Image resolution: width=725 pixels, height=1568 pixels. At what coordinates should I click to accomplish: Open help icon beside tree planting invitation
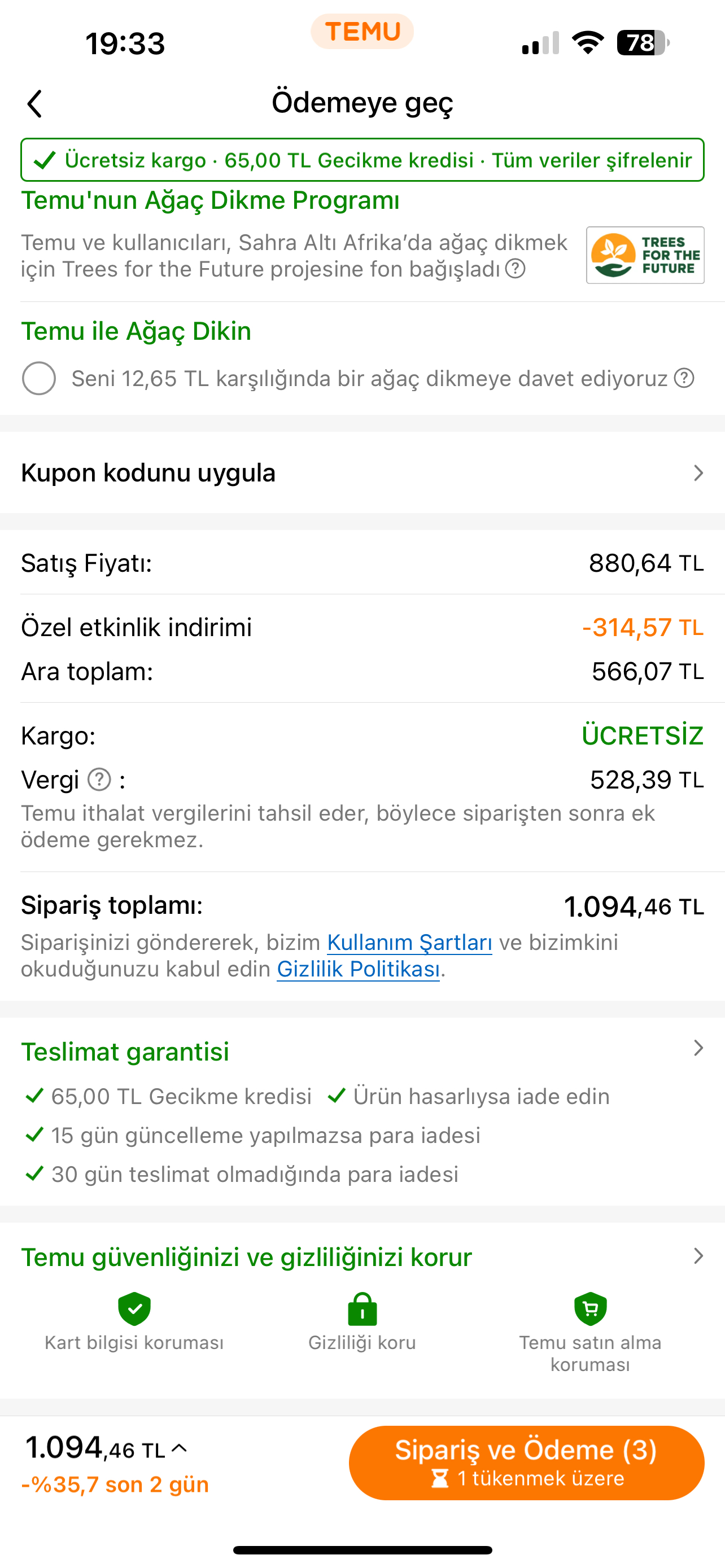click(x=684, y=378)
